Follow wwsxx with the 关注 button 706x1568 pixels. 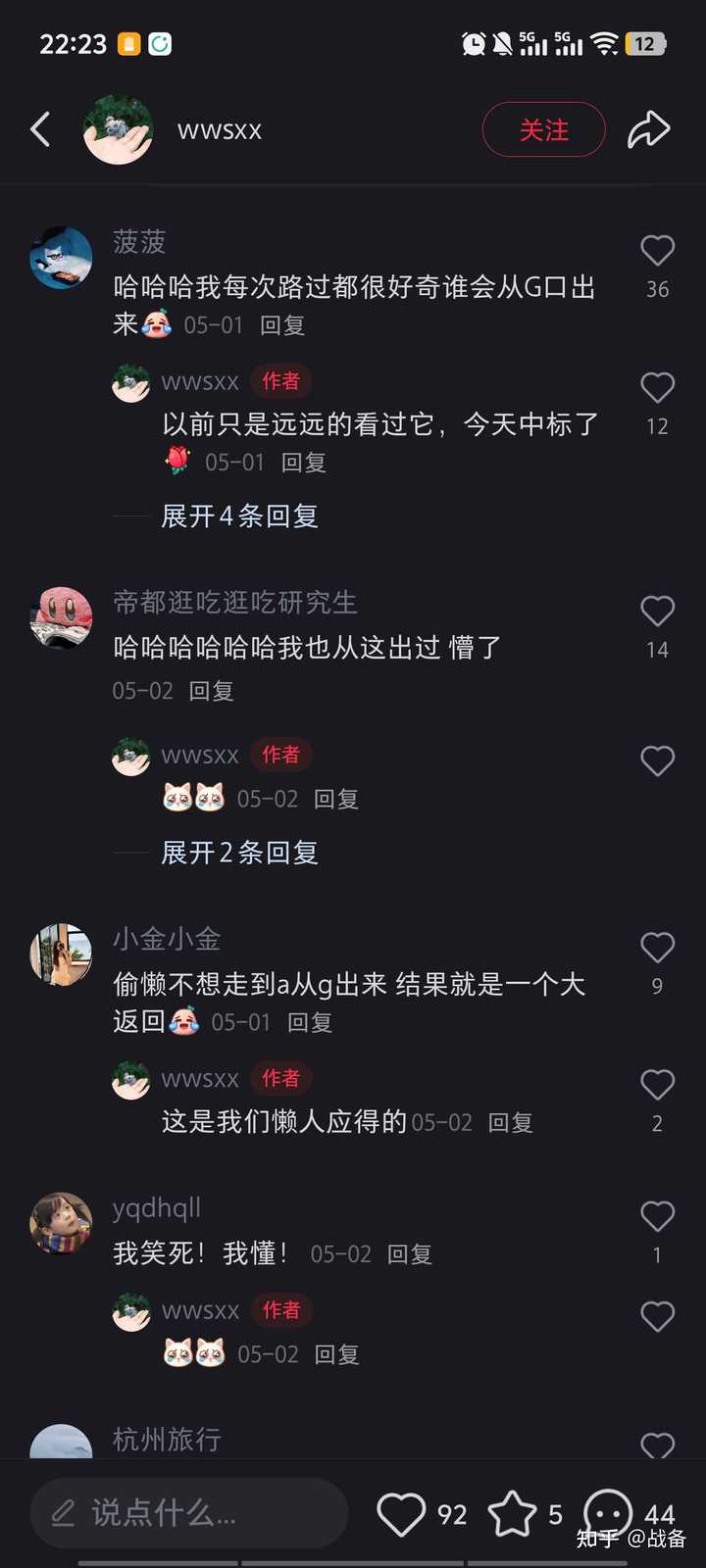pyautogui.click(x=543, y=129)
